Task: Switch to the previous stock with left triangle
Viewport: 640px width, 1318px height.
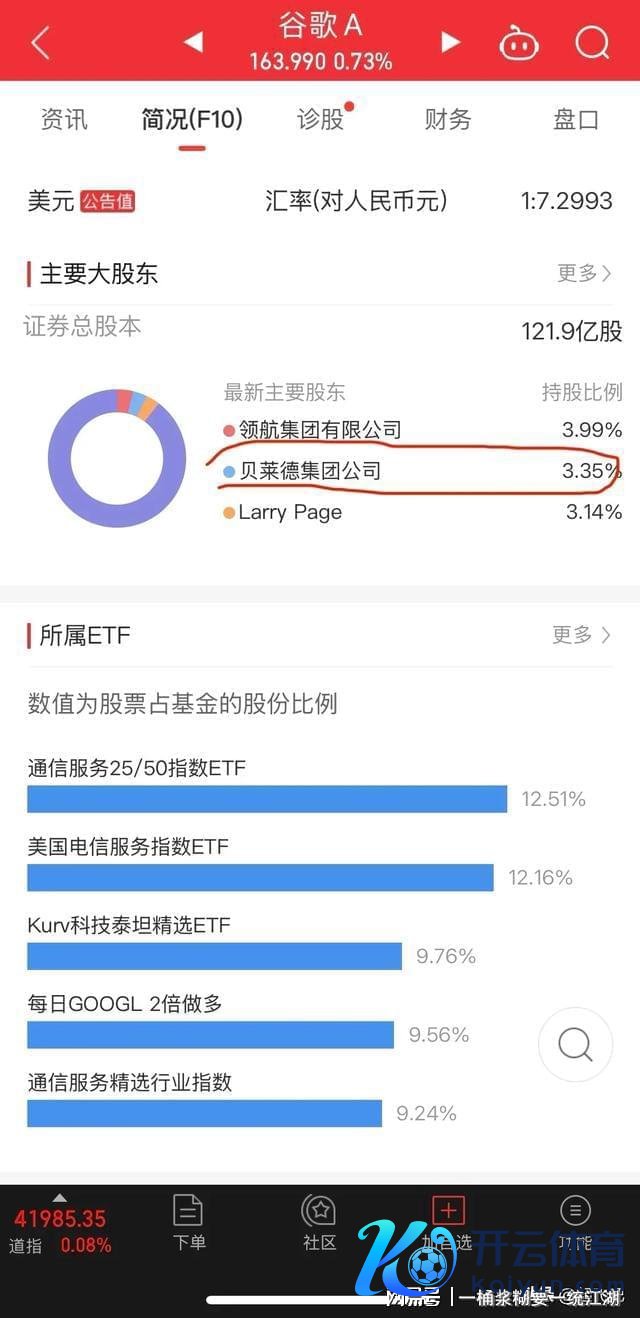Action: tap(193, 42)
